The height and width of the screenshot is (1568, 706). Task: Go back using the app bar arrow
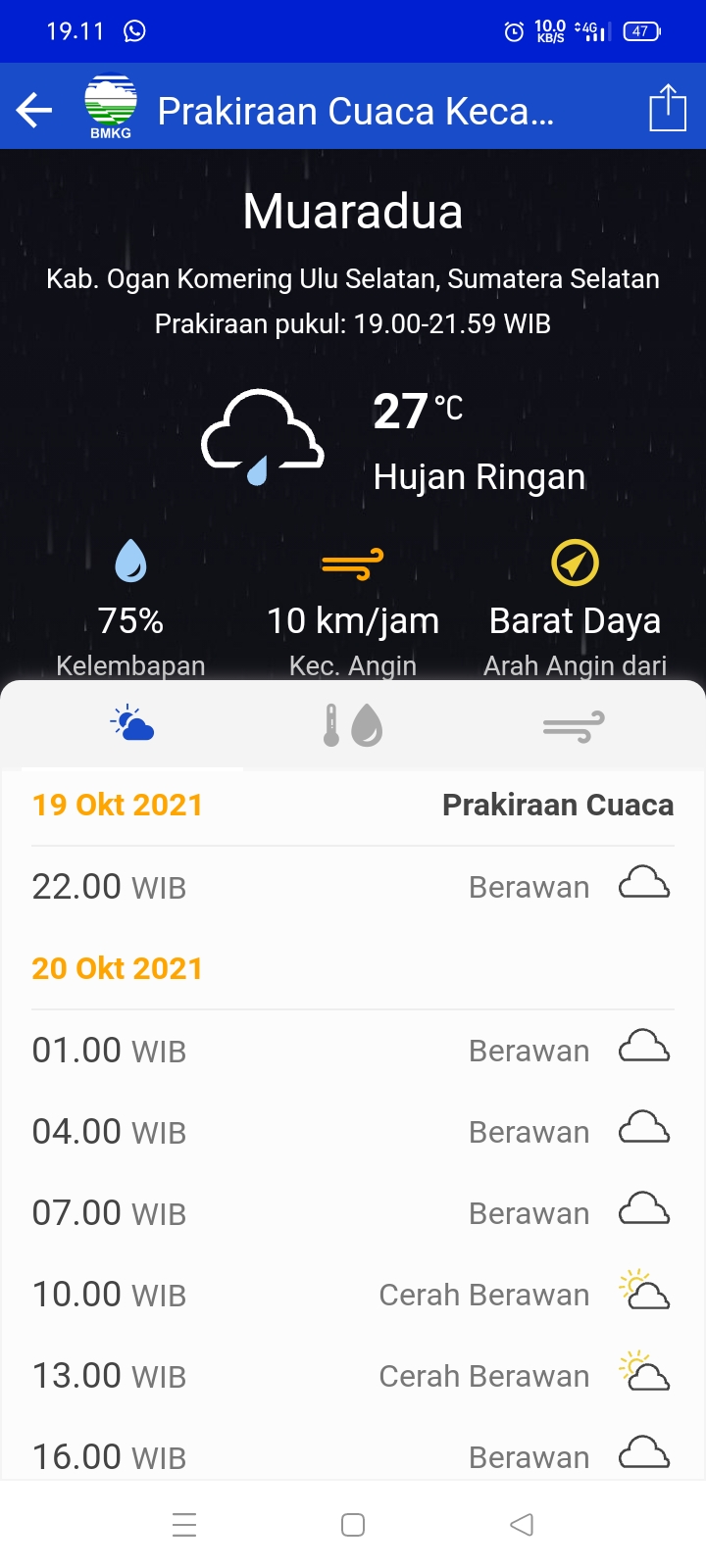[34, 110]
